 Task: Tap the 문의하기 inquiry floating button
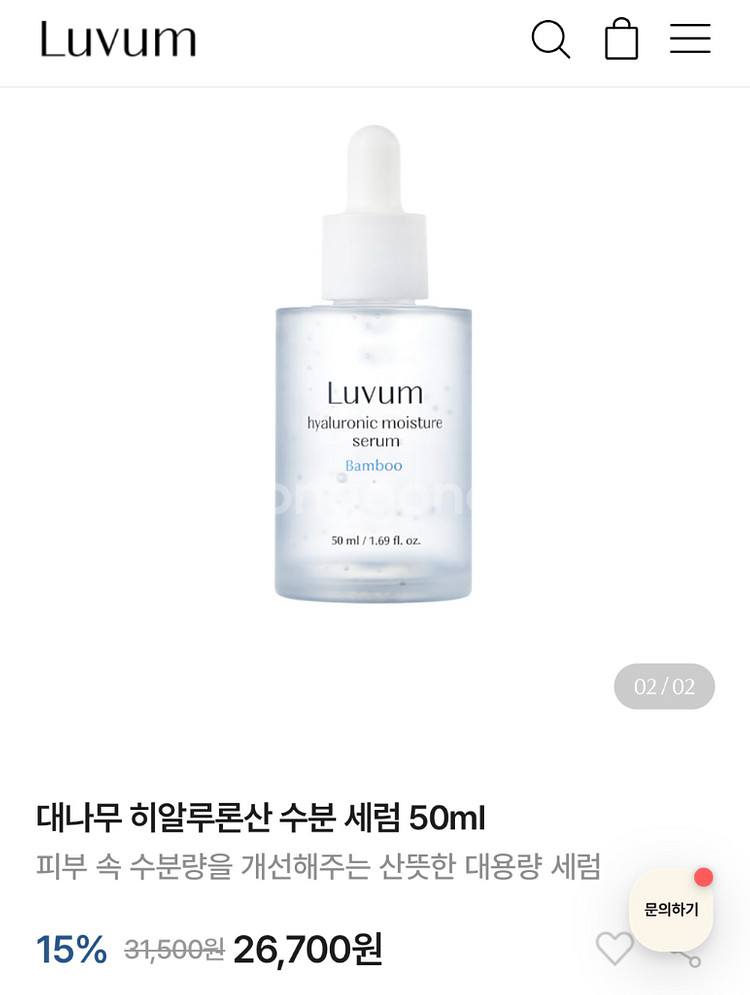tap(671, 910)
